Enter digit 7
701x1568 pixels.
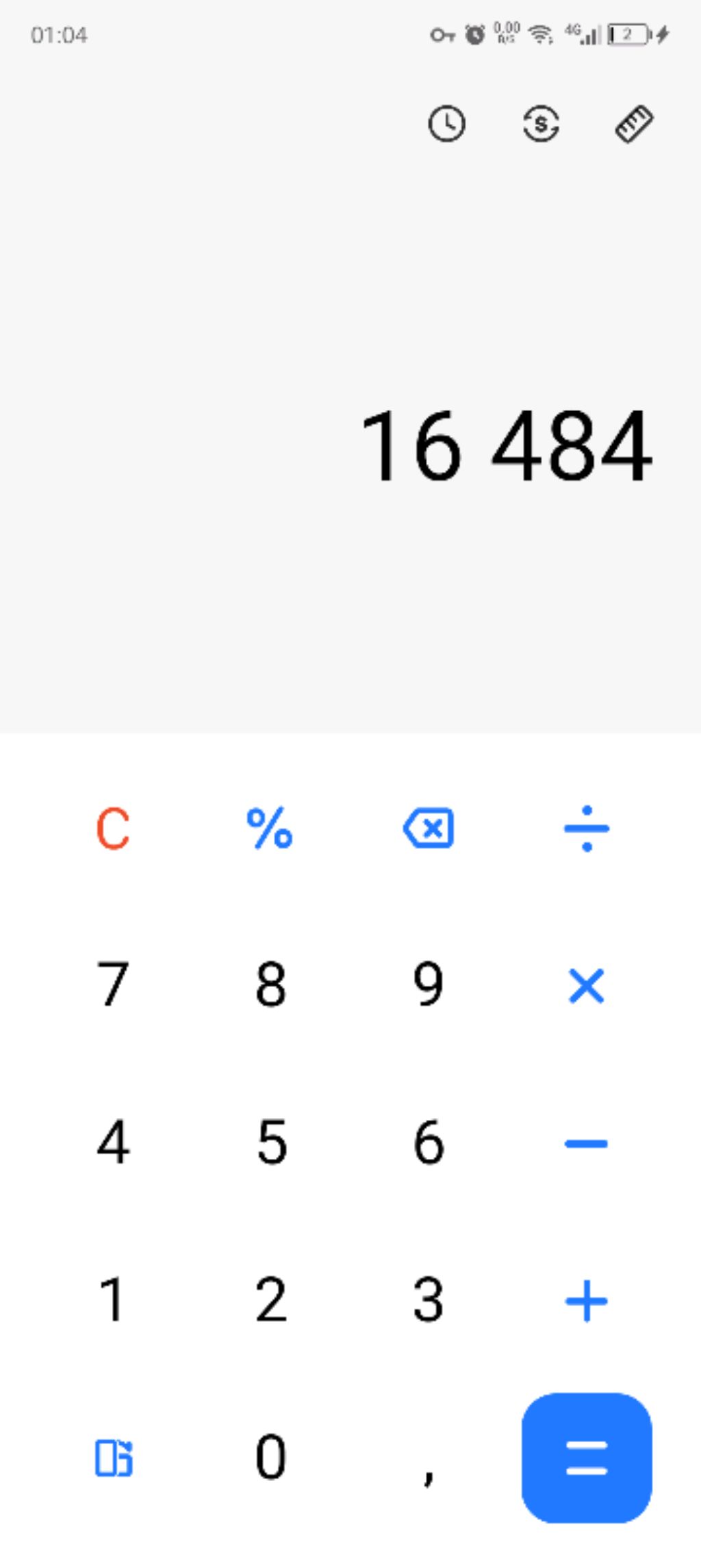tap(113, 986)
